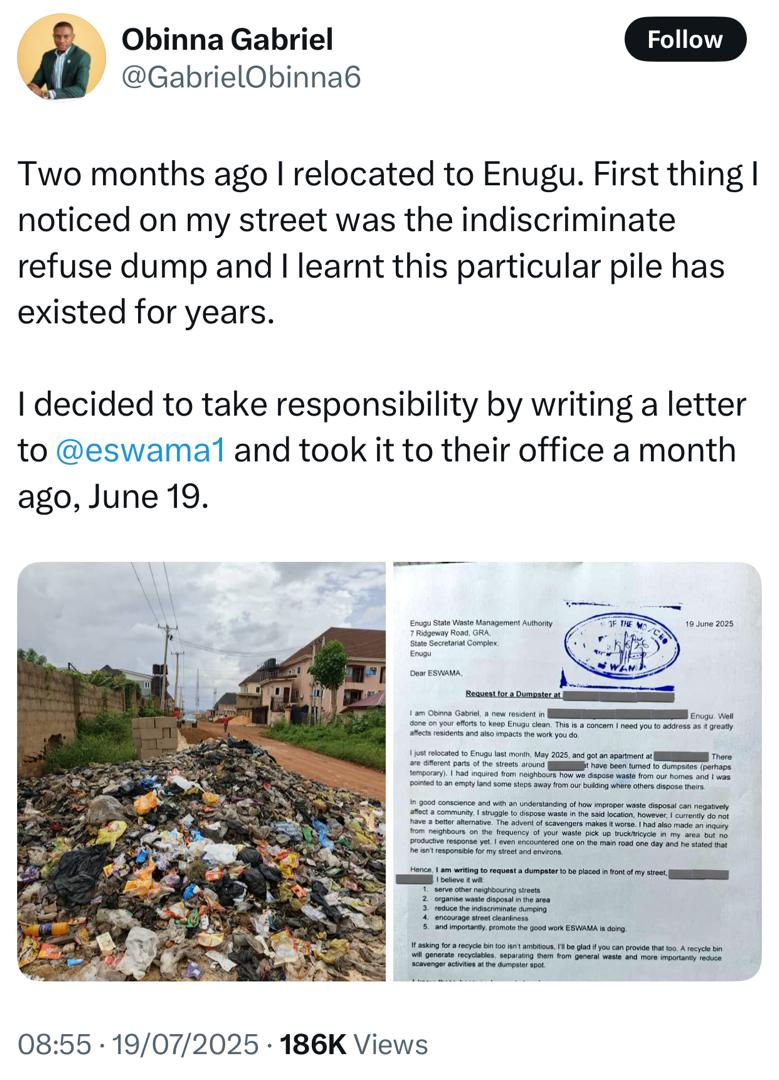Open the @GabrielObinna6 profile handle
Image resolution: width=779 pixels, height=1080 pixels.
[x=240, y=77]
